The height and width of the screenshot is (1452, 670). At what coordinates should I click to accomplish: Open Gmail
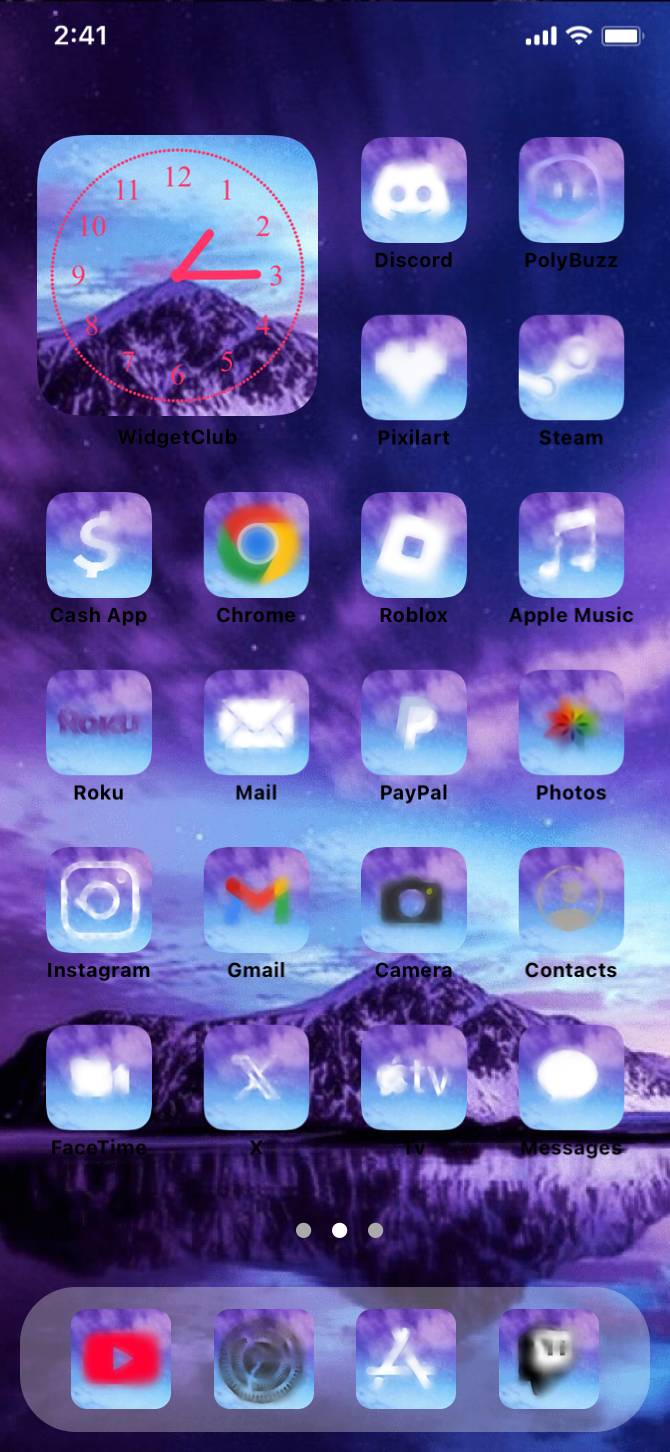(x=256, y=900)
